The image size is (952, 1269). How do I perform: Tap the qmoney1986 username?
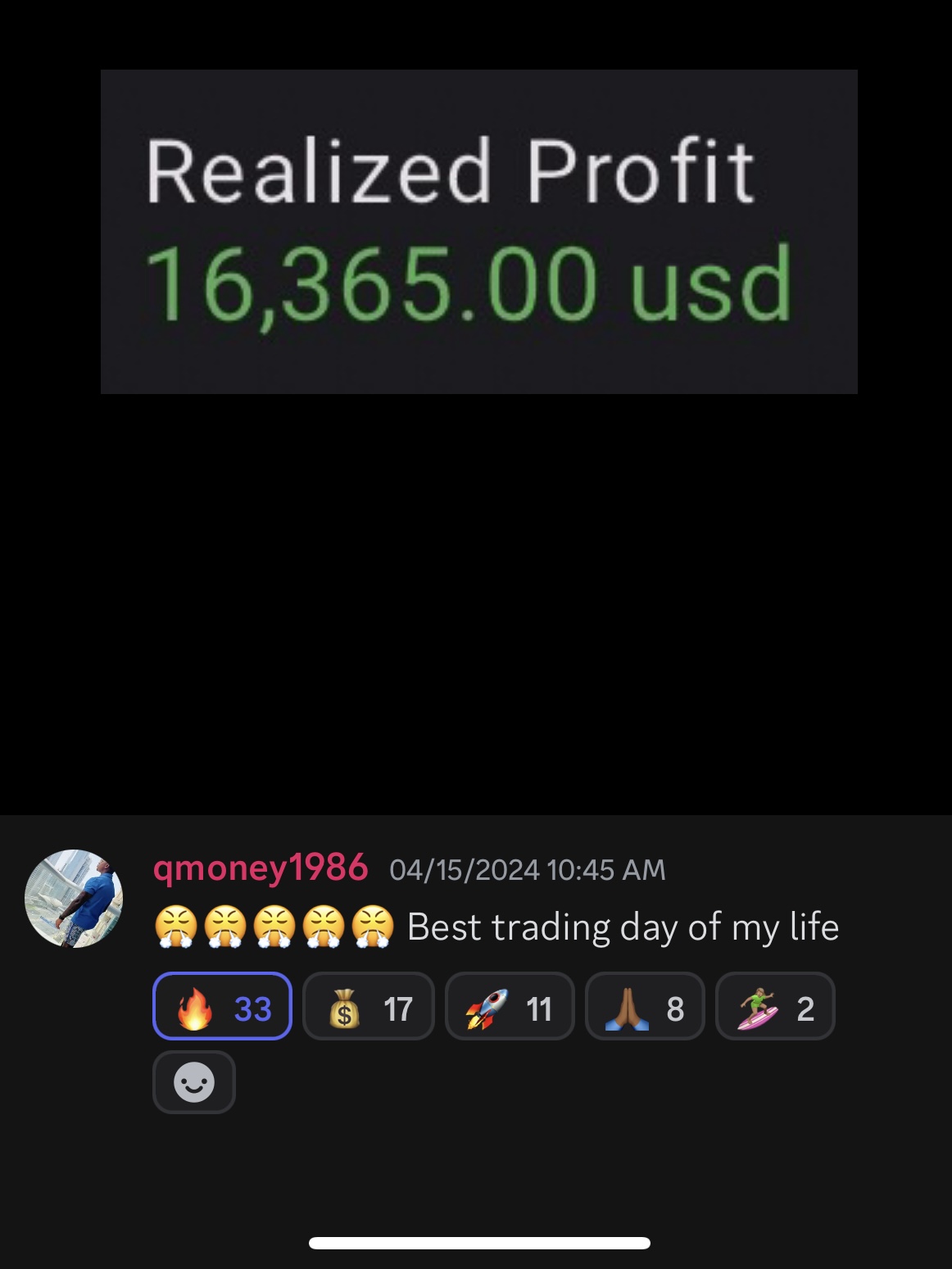[261, 868]
